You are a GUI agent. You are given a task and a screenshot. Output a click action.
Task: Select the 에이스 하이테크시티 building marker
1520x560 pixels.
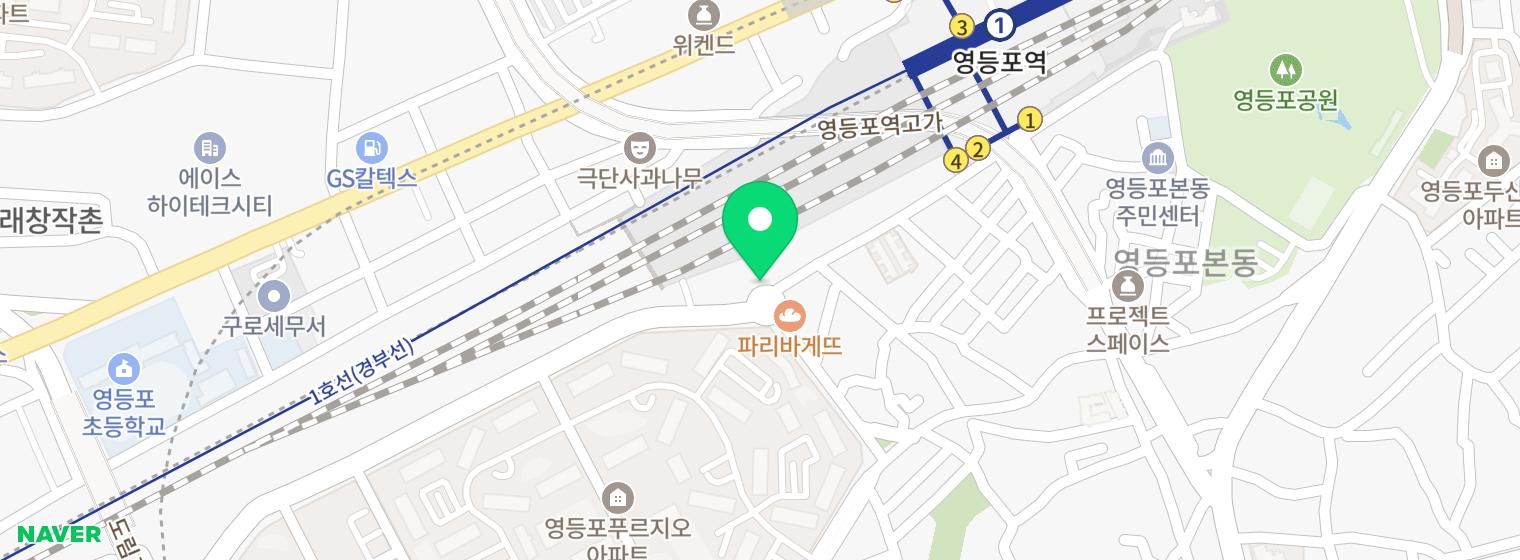pyautogui.click(x=209, y=149)
